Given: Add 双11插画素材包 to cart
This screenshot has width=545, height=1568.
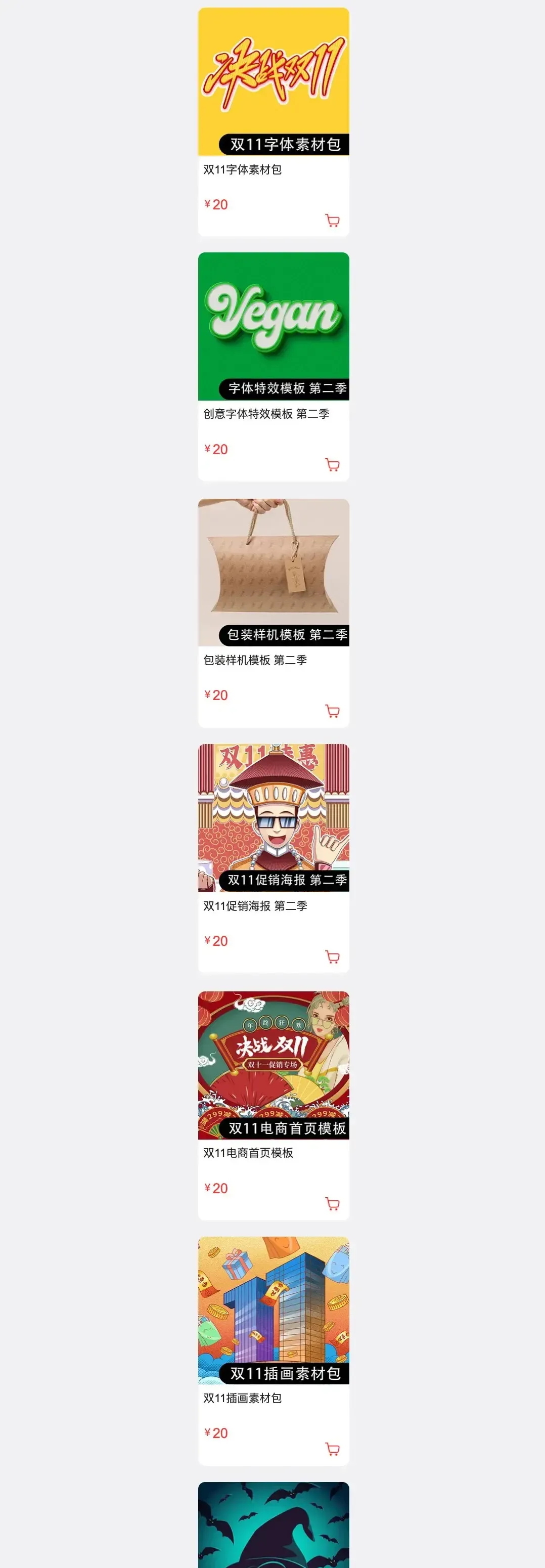Looking at the screenshot, I should coord(332,1449).
